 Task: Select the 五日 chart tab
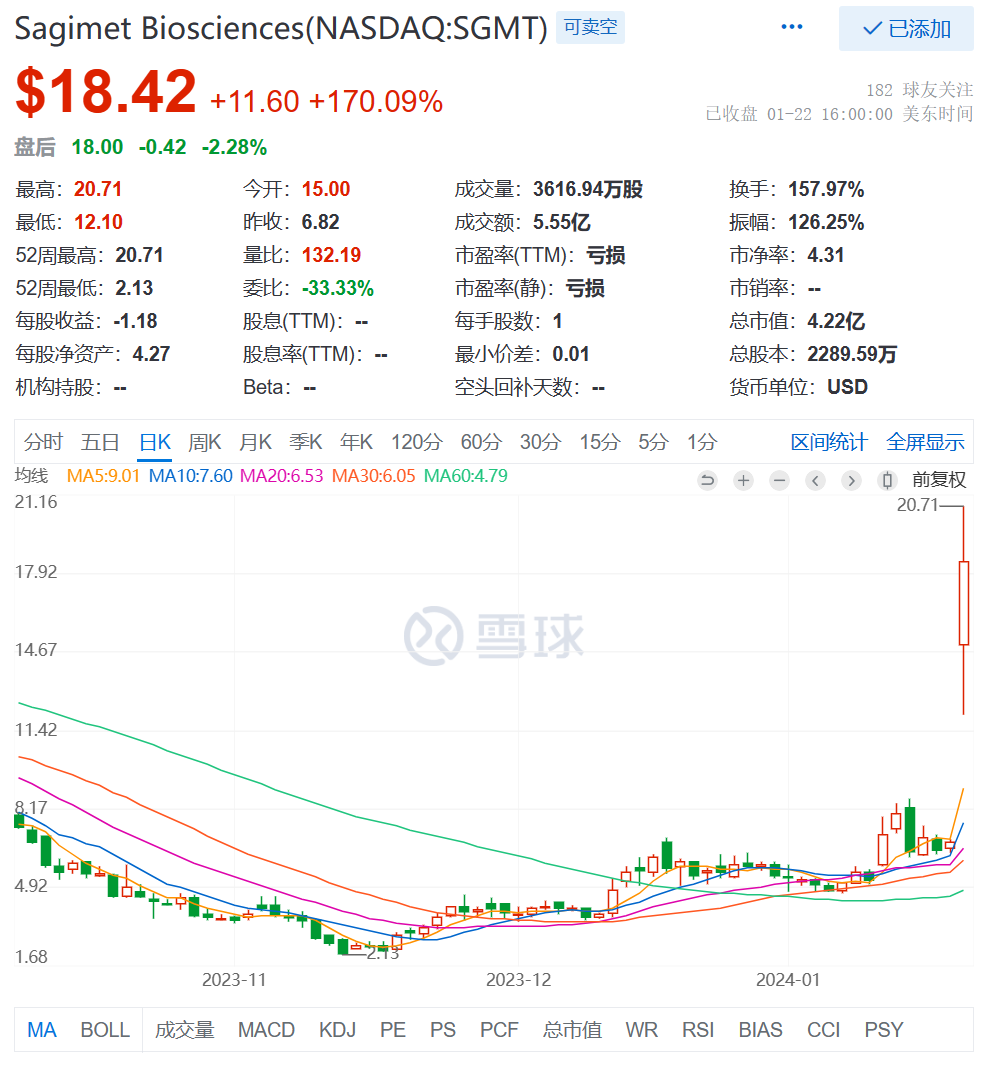100,442
